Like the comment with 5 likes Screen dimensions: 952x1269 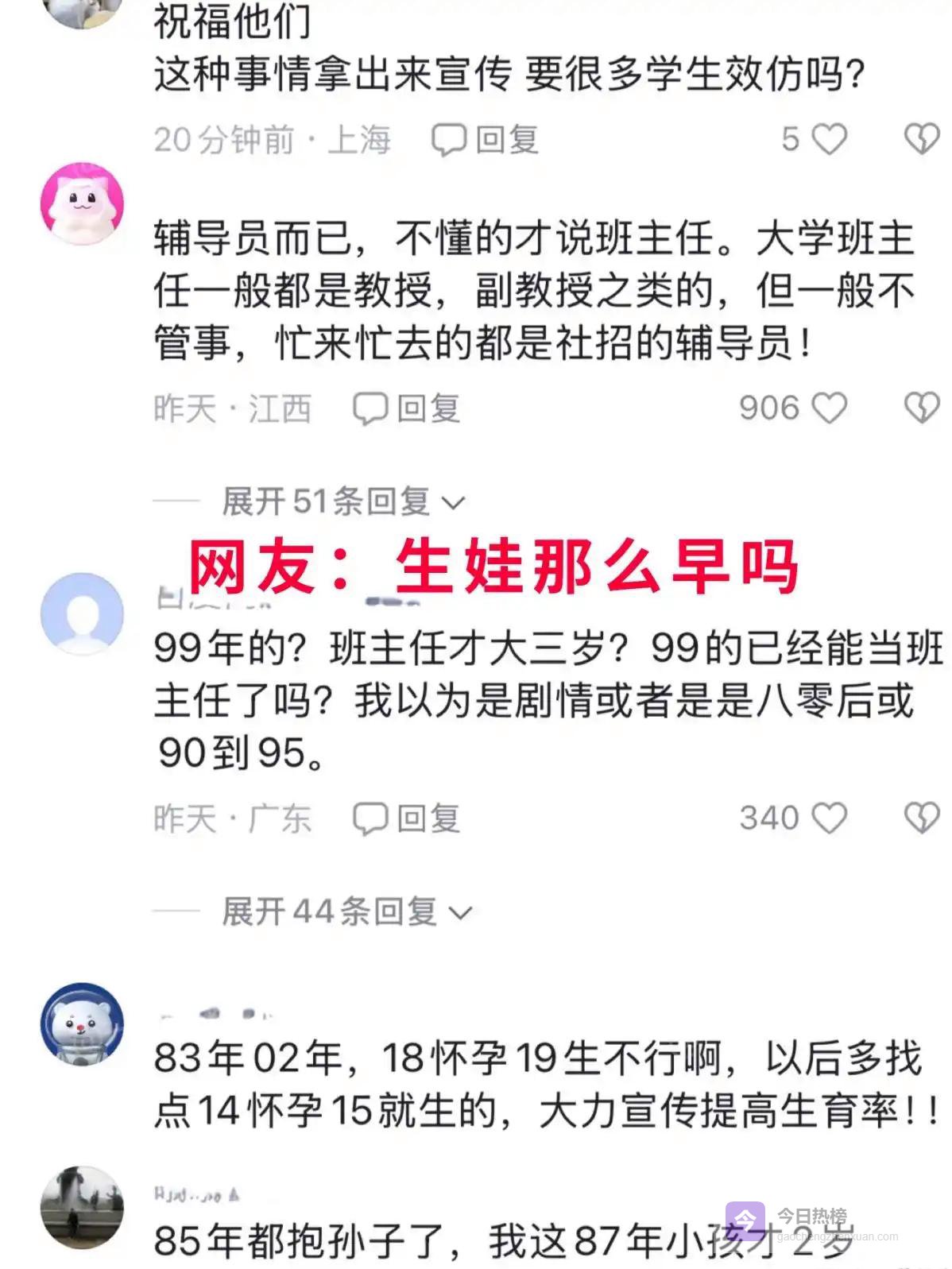pos(829,140)
